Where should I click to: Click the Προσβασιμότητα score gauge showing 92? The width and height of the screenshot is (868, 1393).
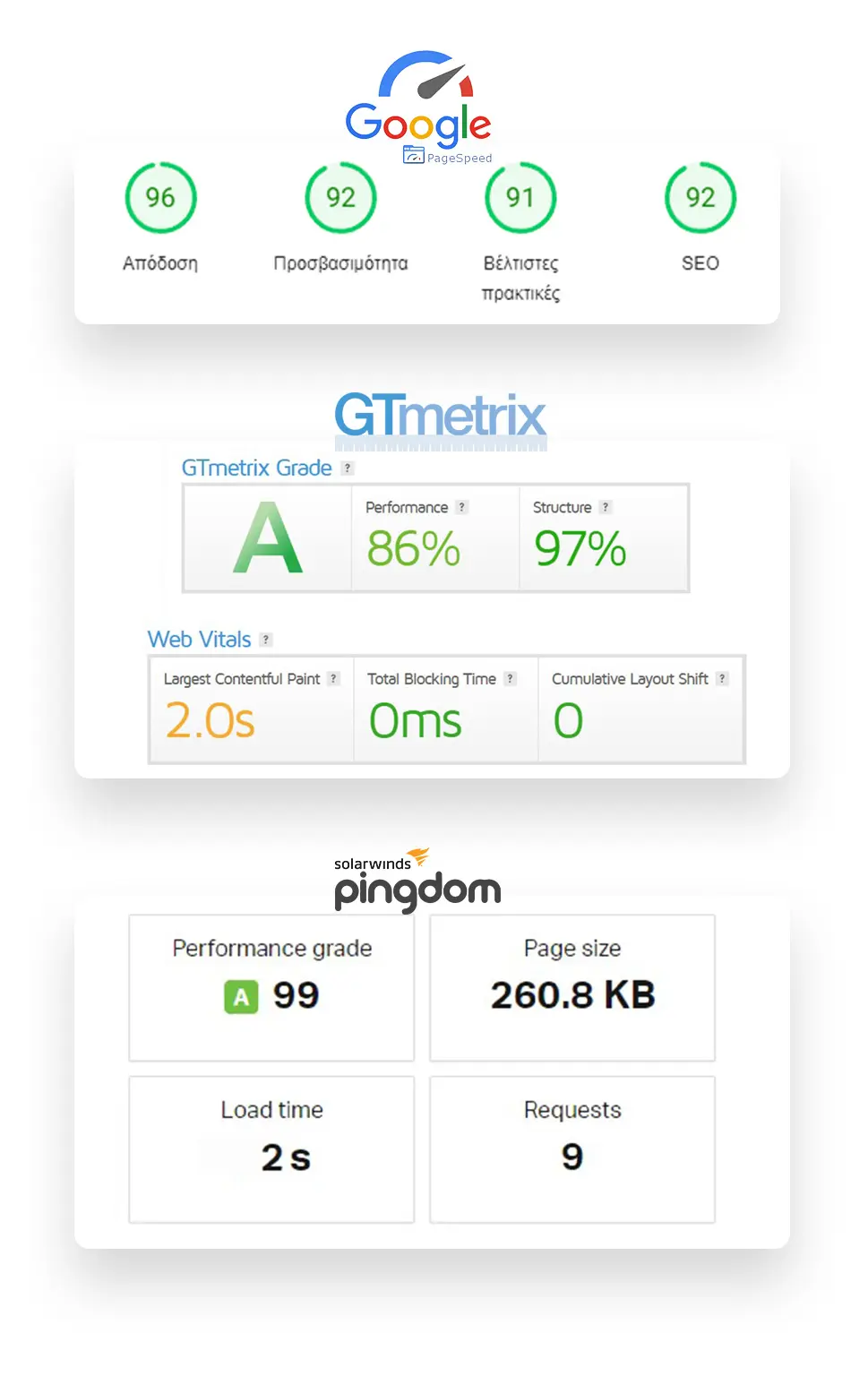tap(340, 198)
